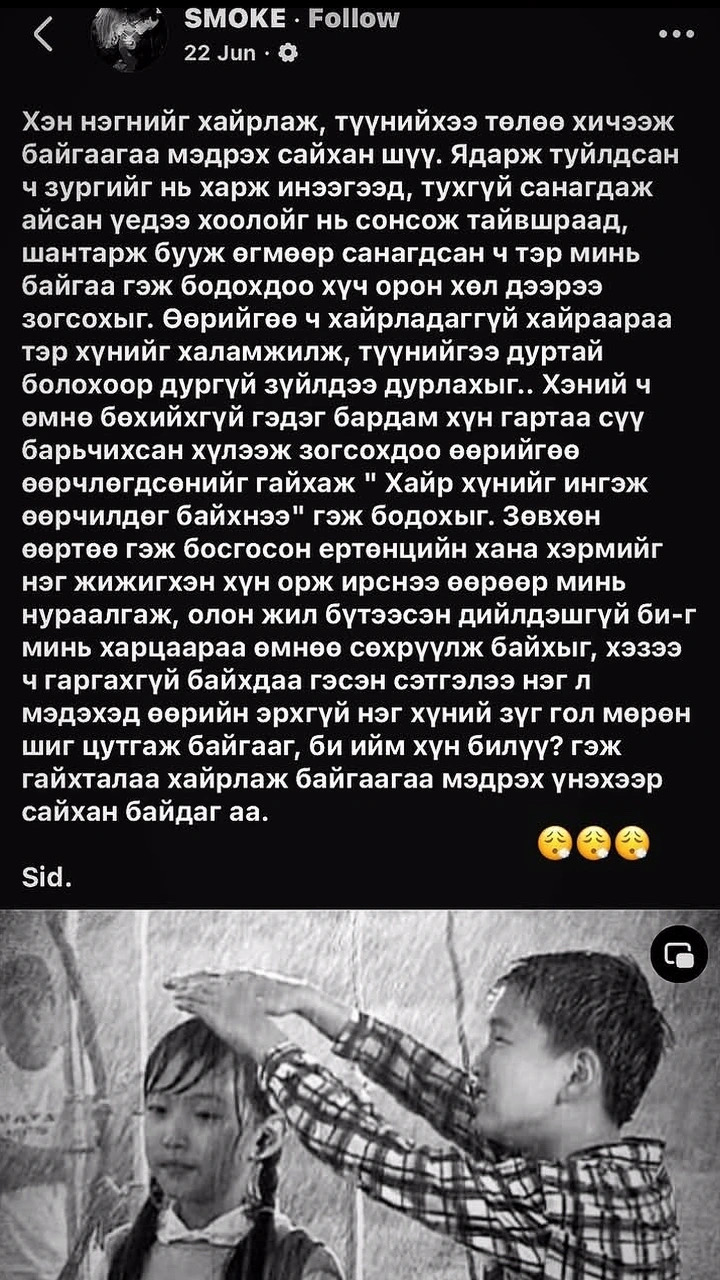The image size is (720, 1280).
Task: Go back using the arrow
Action: pyautogui.click(x=42, y=35)
